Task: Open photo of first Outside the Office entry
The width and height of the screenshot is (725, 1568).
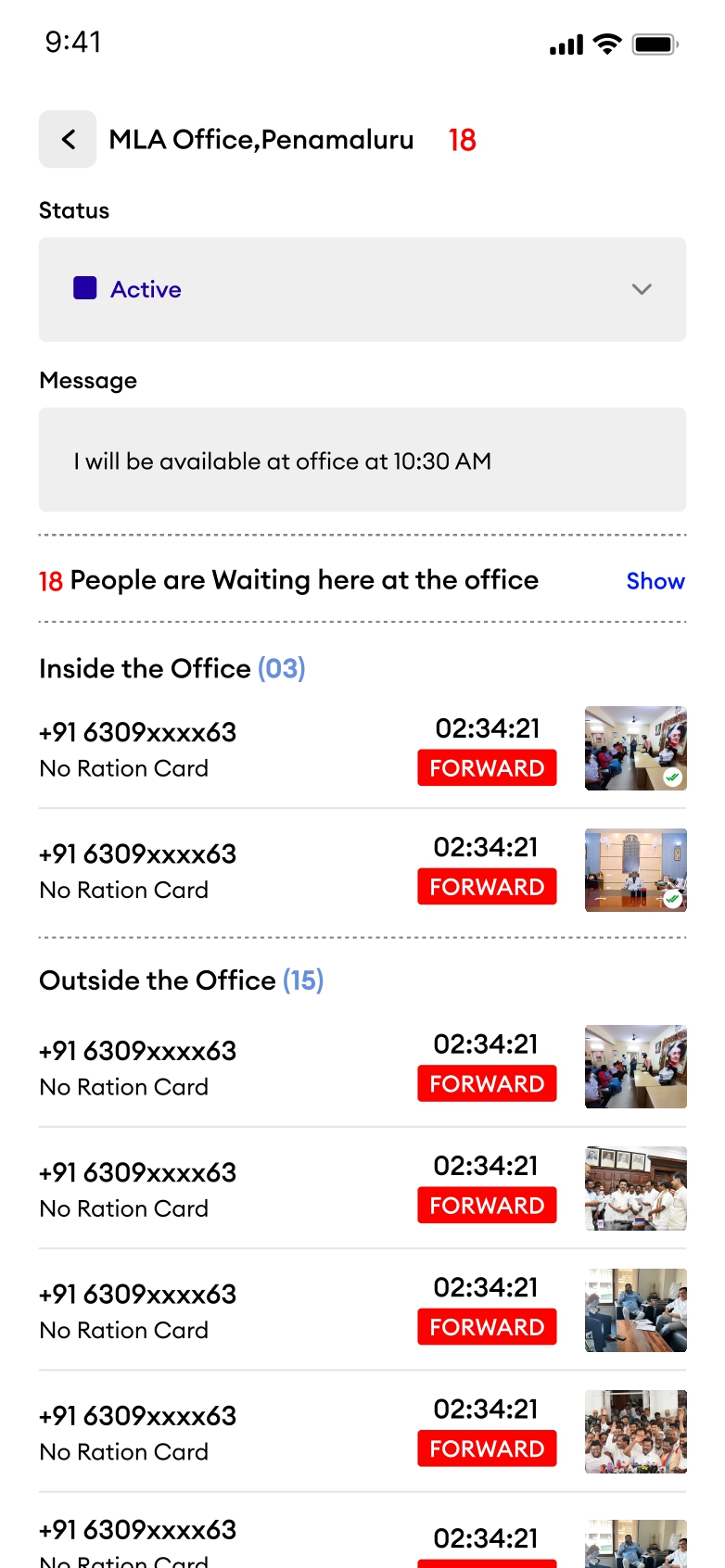Action: (636, 1067)
